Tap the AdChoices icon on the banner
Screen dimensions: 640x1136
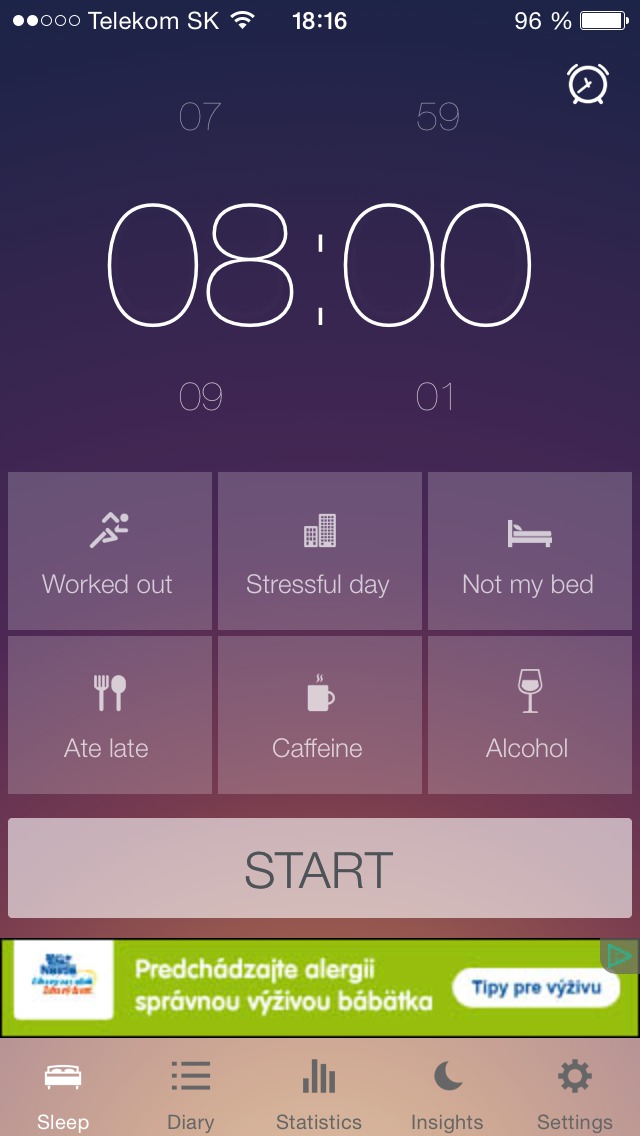point(622,956)
